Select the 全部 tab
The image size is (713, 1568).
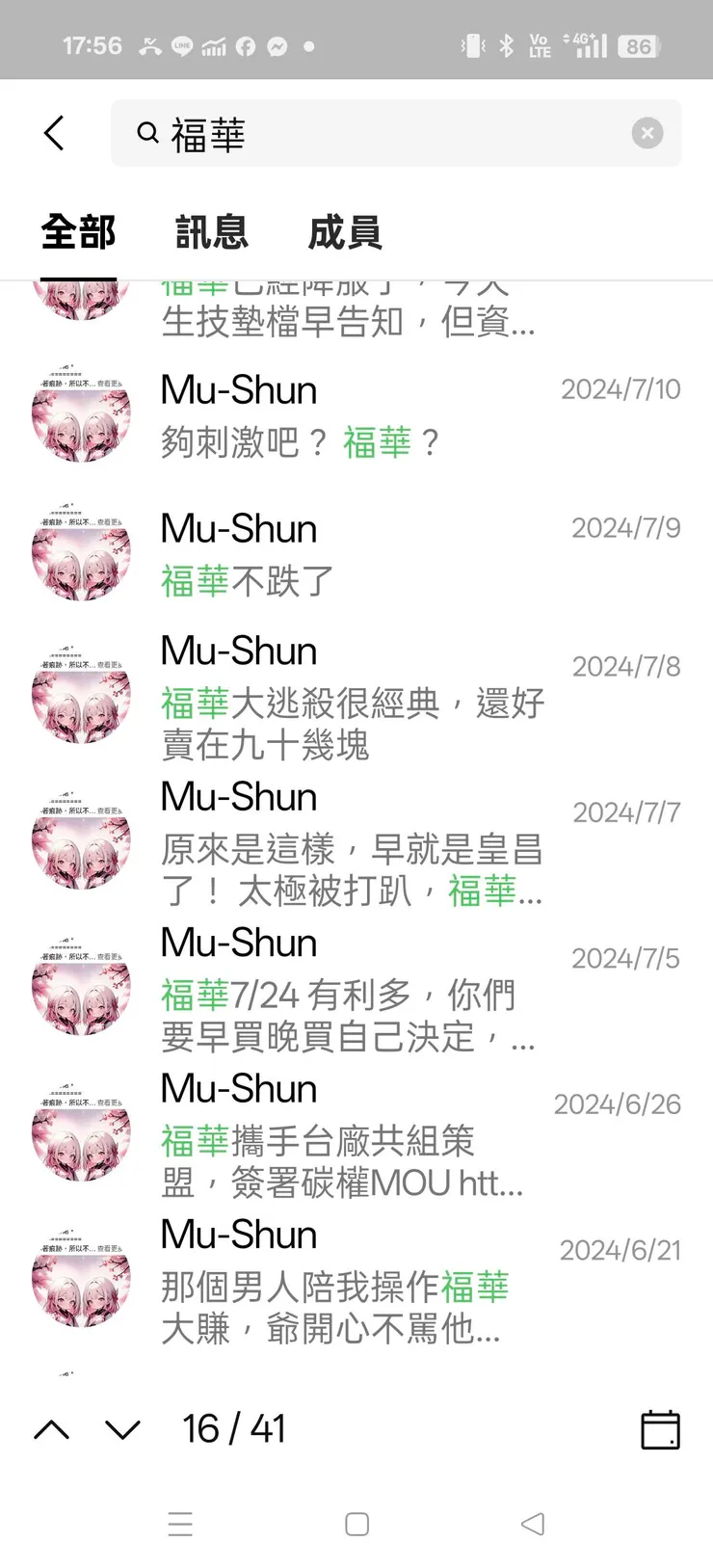78,232
